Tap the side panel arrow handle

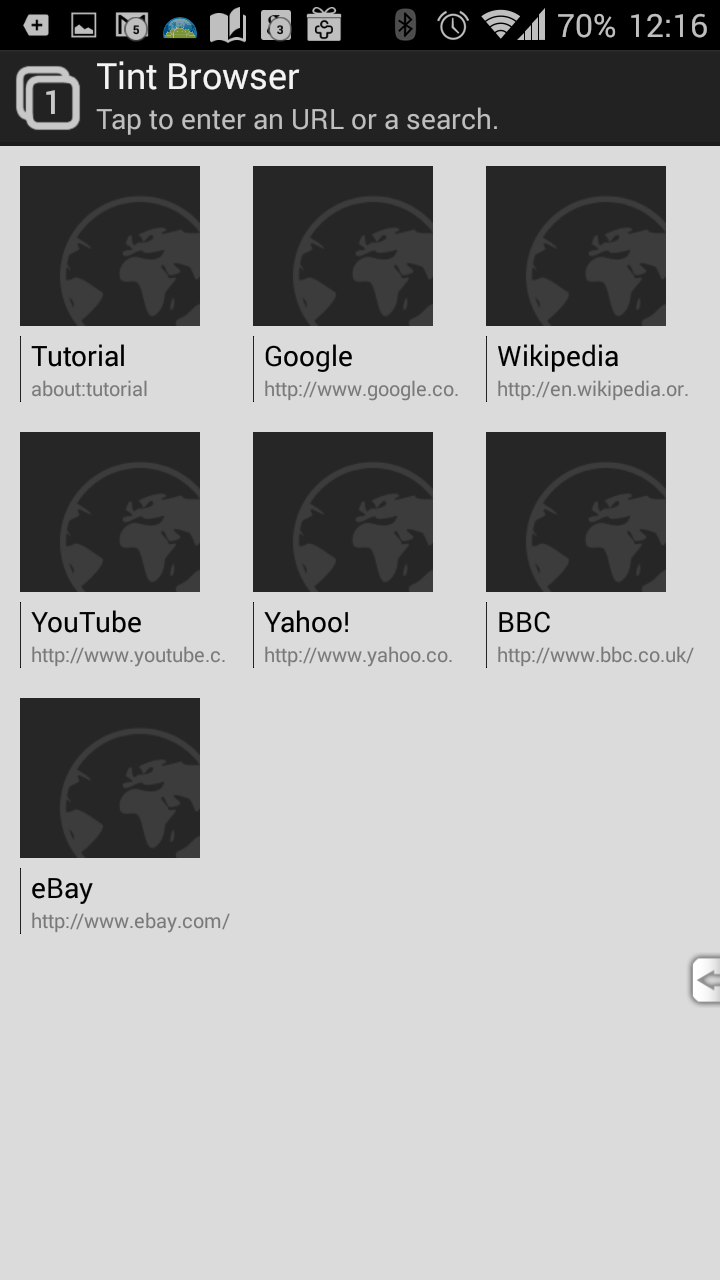click(706, 980)
